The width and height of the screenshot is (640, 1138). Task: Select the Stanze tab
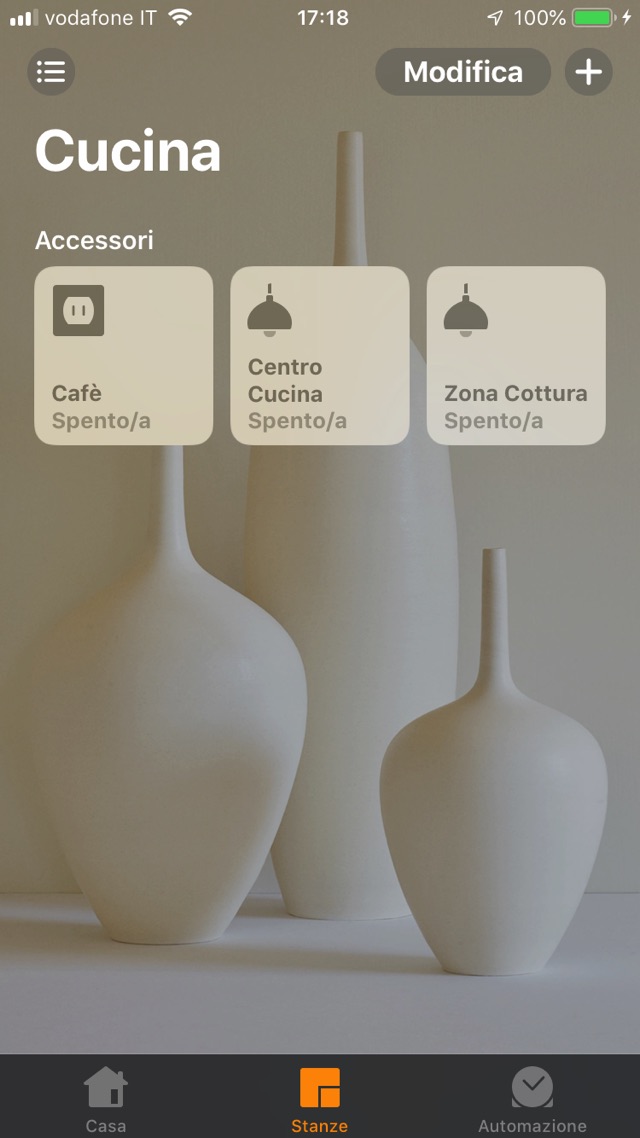point(320,1098)
